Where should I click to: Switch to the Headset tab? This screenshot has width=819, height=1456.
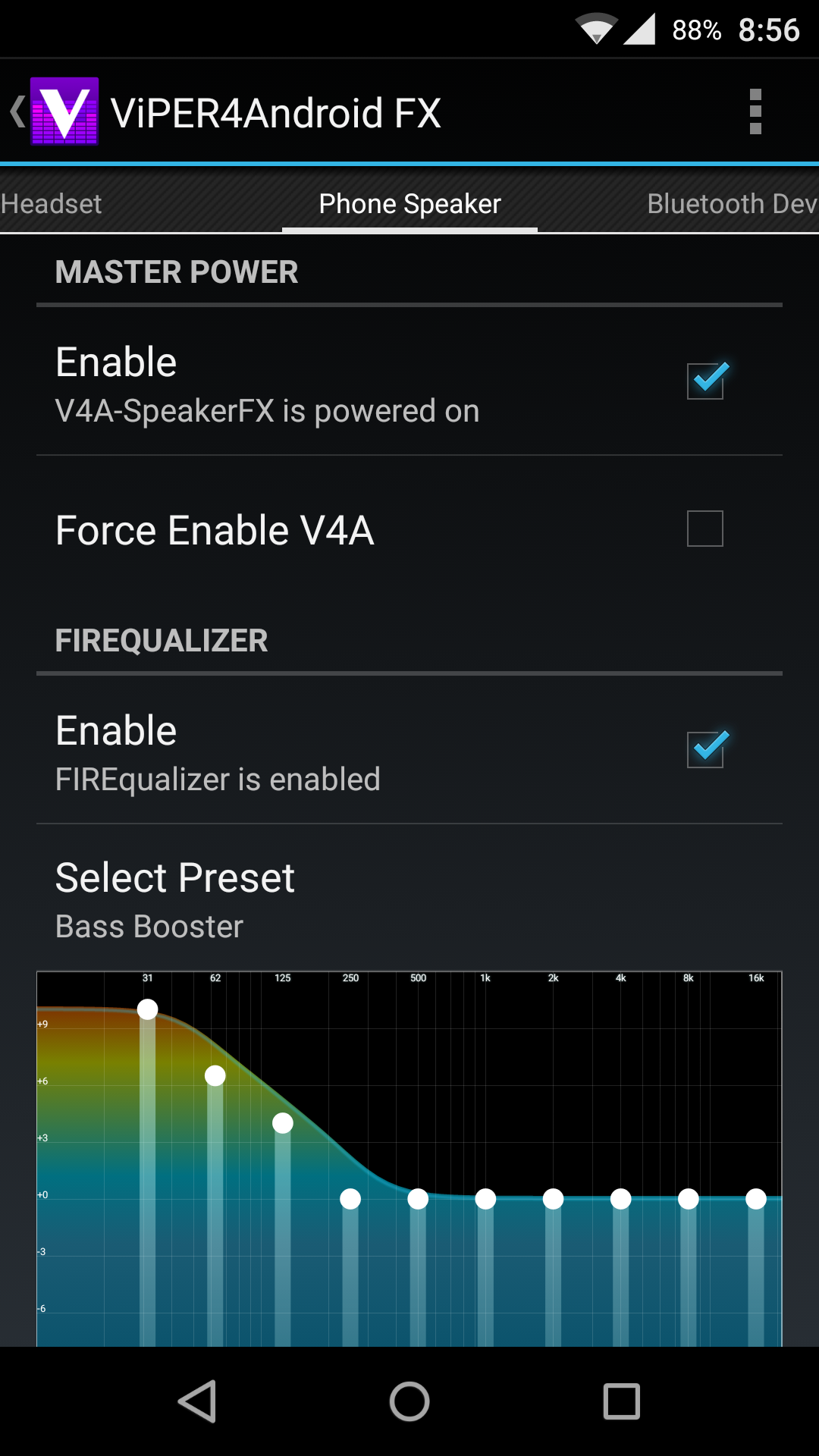52,204
